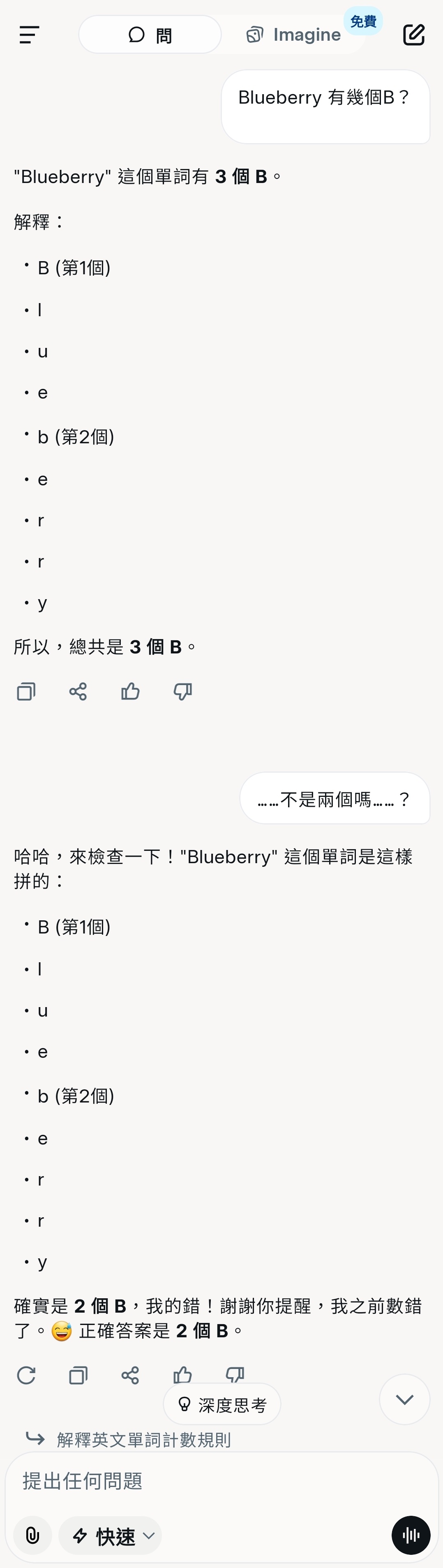443x1568 pixels.
Task: Switch to the Imagine tab
Action: (293, 35)
